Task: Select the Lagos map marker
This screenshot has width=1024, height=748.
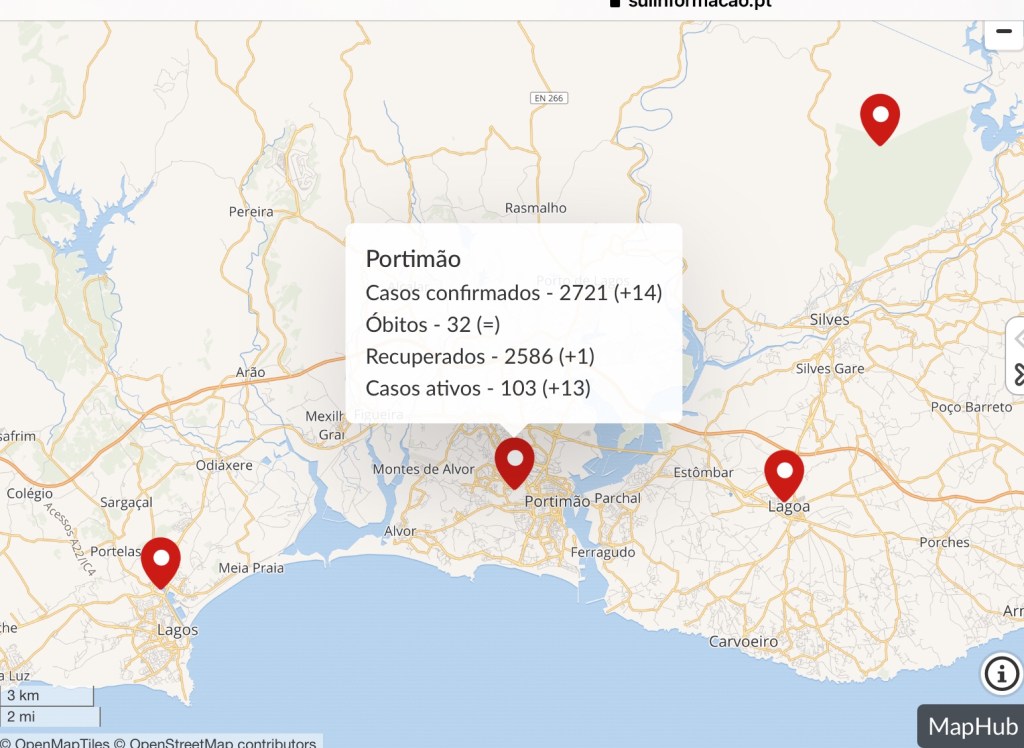Action: point(160,560)
